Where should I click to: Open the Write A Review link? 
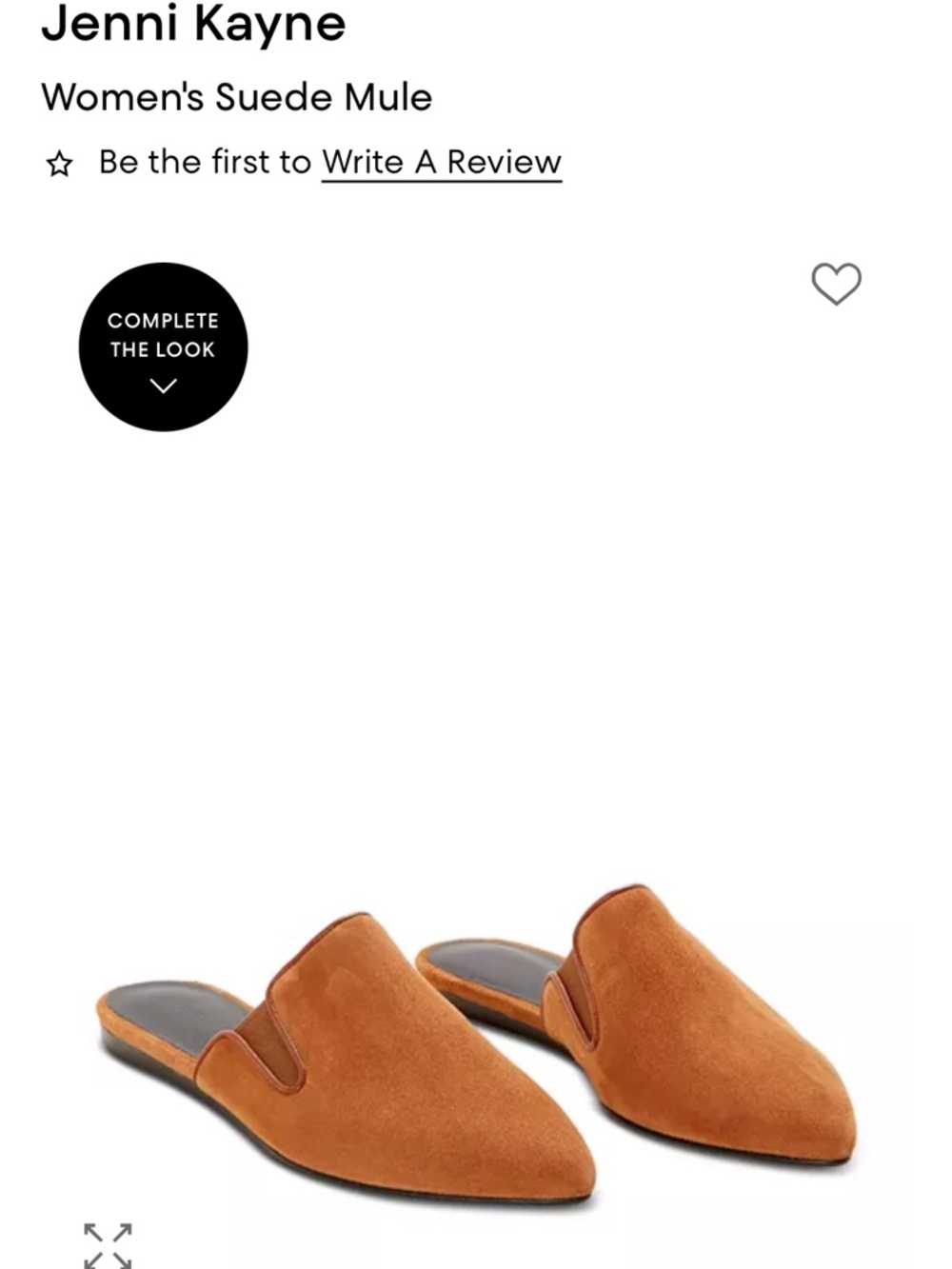(x=442, y=163)
